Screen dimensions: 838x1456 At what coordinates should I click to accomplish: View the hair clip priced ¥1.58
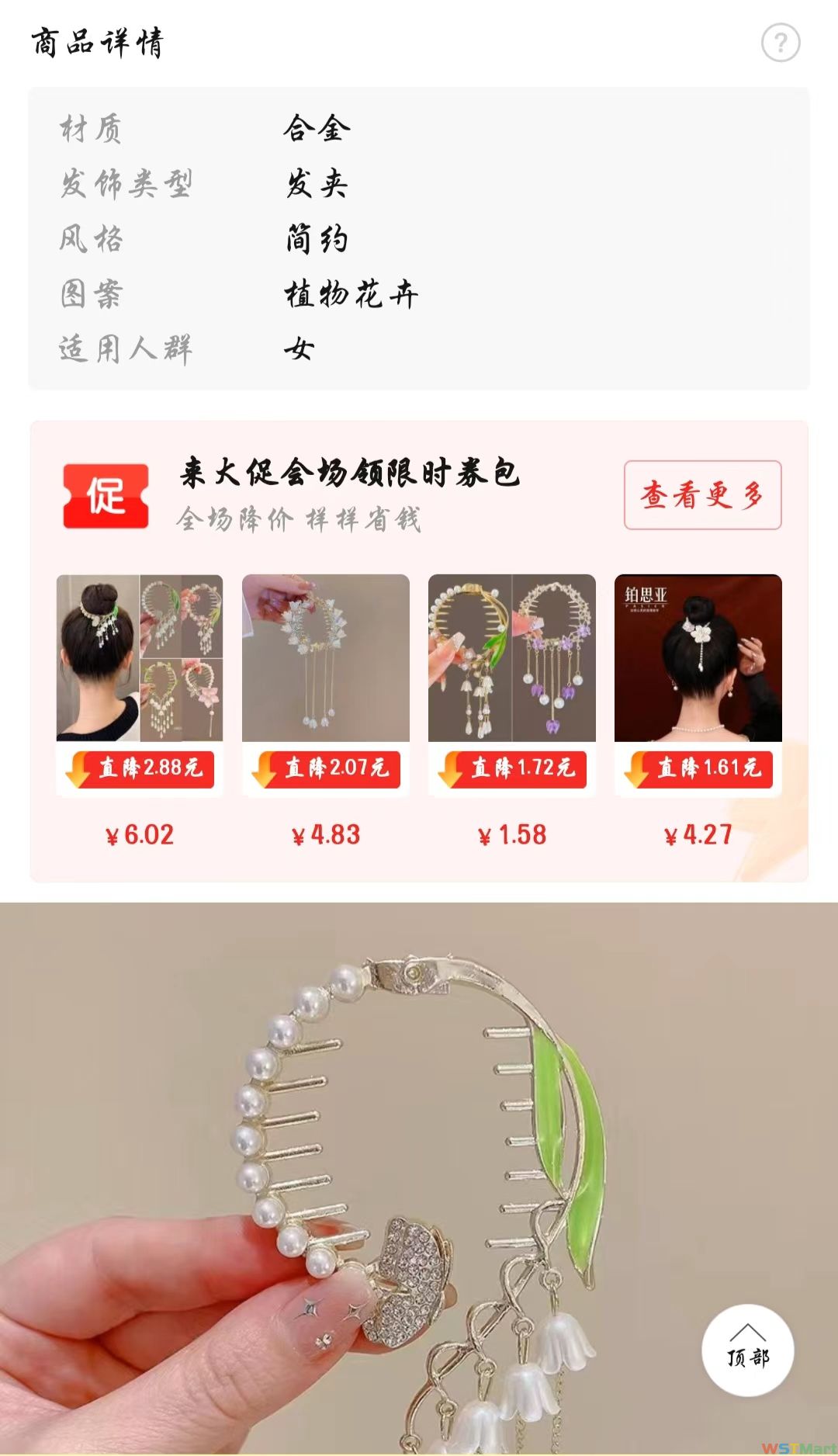(512, 658)
